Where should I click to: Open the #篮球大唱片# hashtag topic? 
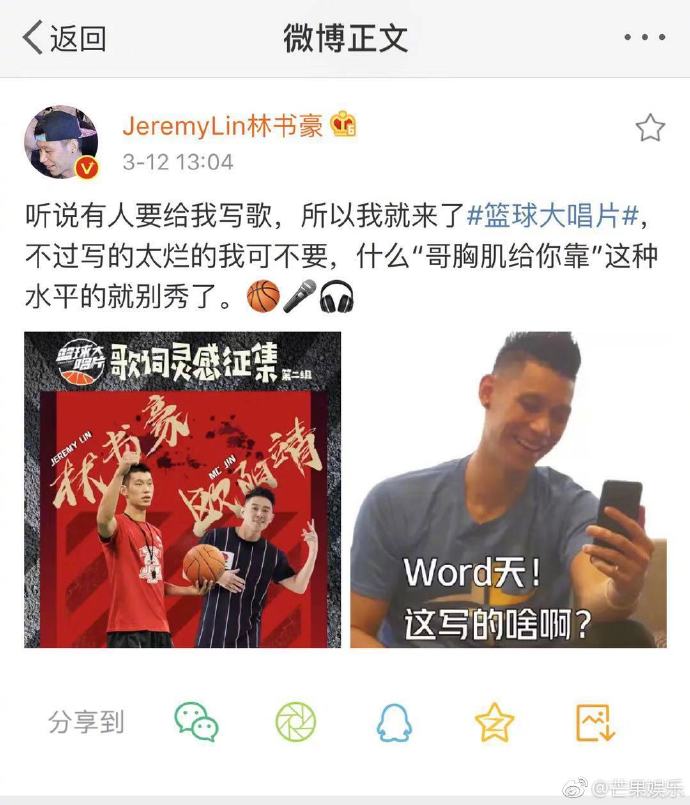pyautogui.click(x=555, y=215)
